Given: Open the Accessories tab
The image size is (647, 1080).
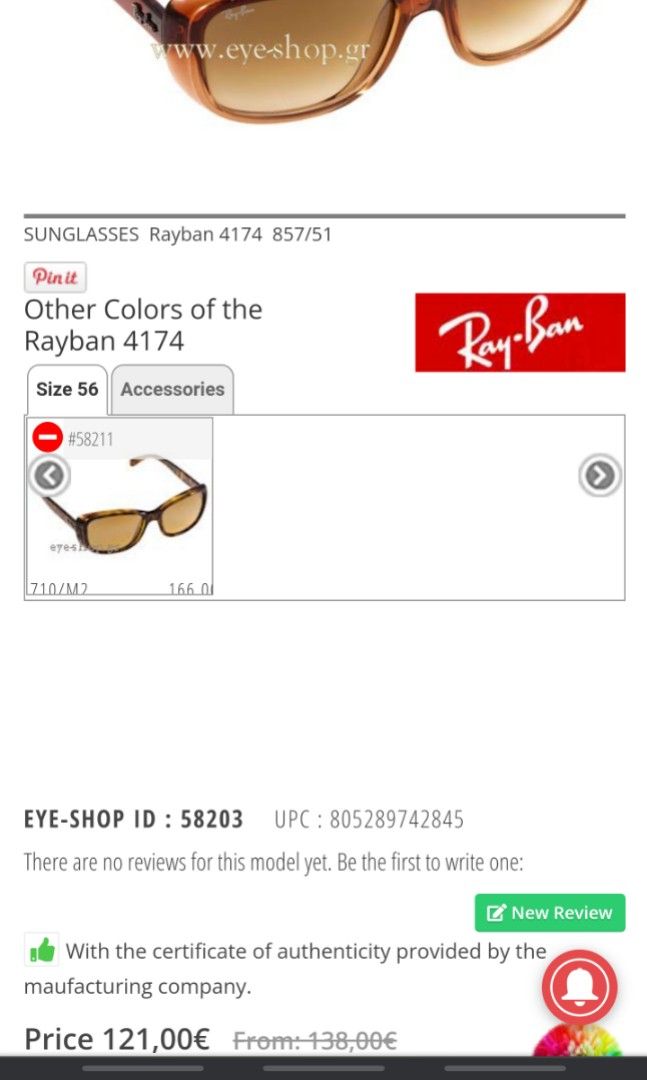Looking at the screenshot, I should (172, 389).
